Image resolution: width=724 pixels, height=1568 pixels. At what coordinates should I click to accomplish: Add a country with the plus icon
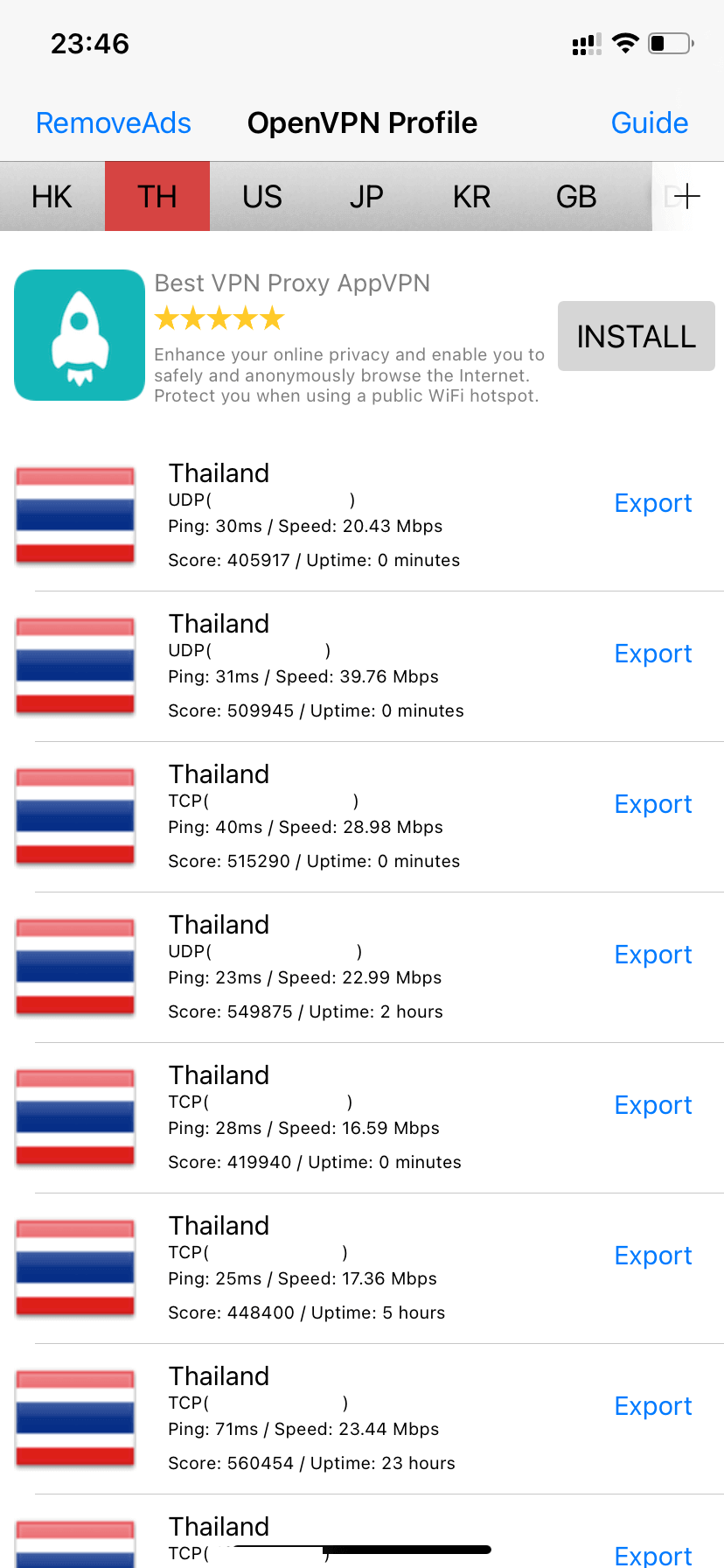(688, 196)
